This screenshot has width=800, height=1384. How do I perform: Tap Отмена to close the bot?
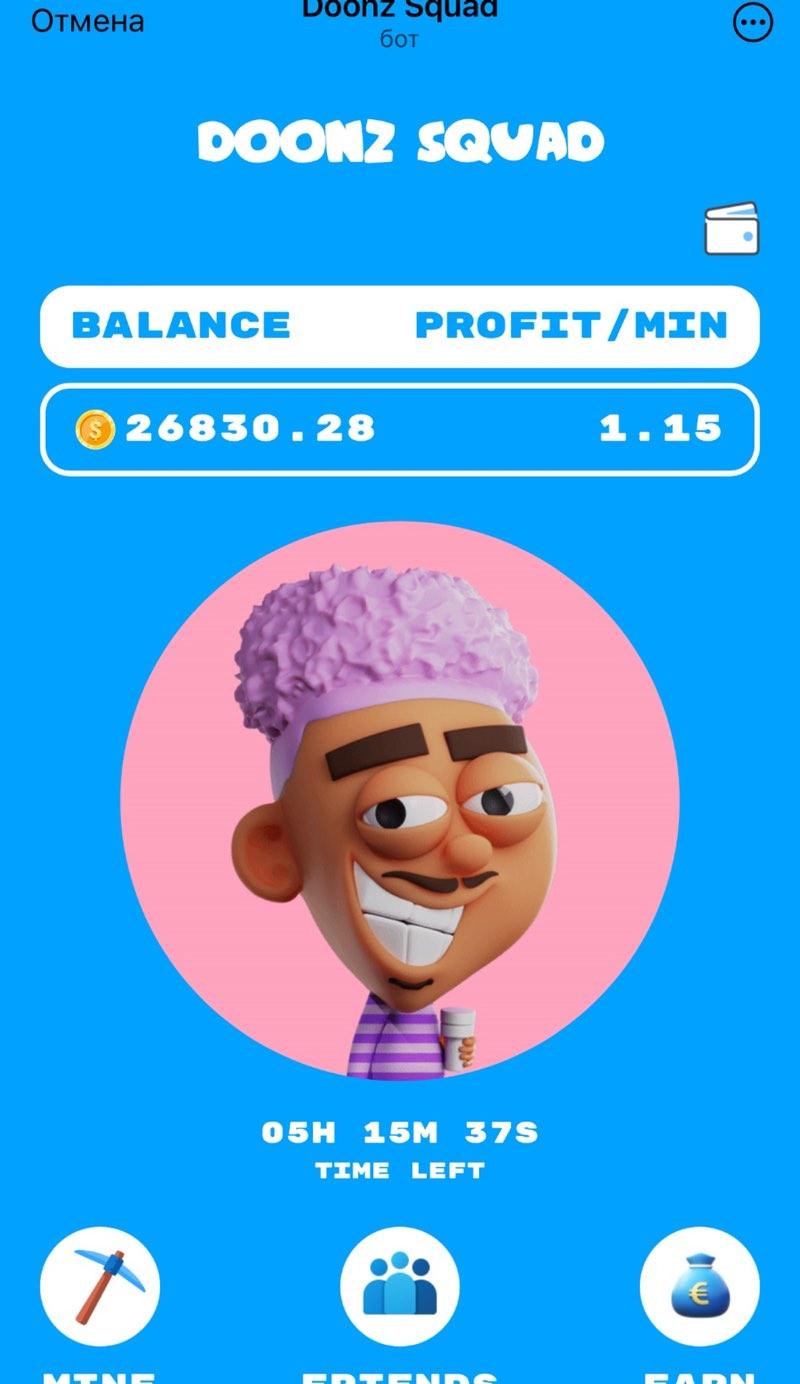[x=88, y=21]
